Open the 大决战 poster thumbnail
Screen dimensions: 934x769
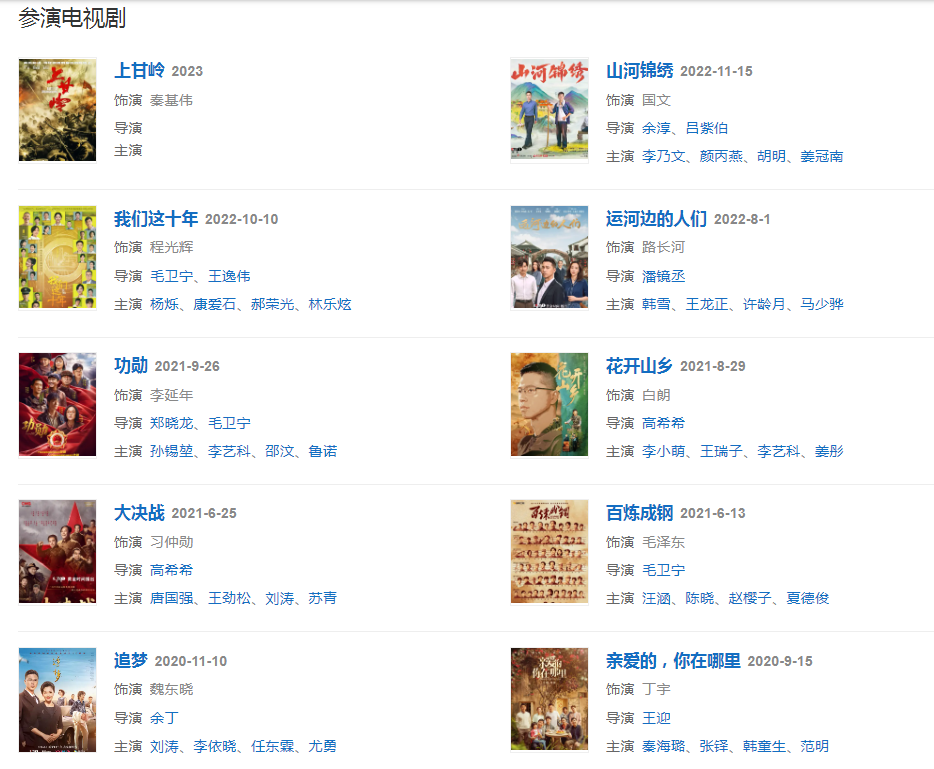coord(57,552)
